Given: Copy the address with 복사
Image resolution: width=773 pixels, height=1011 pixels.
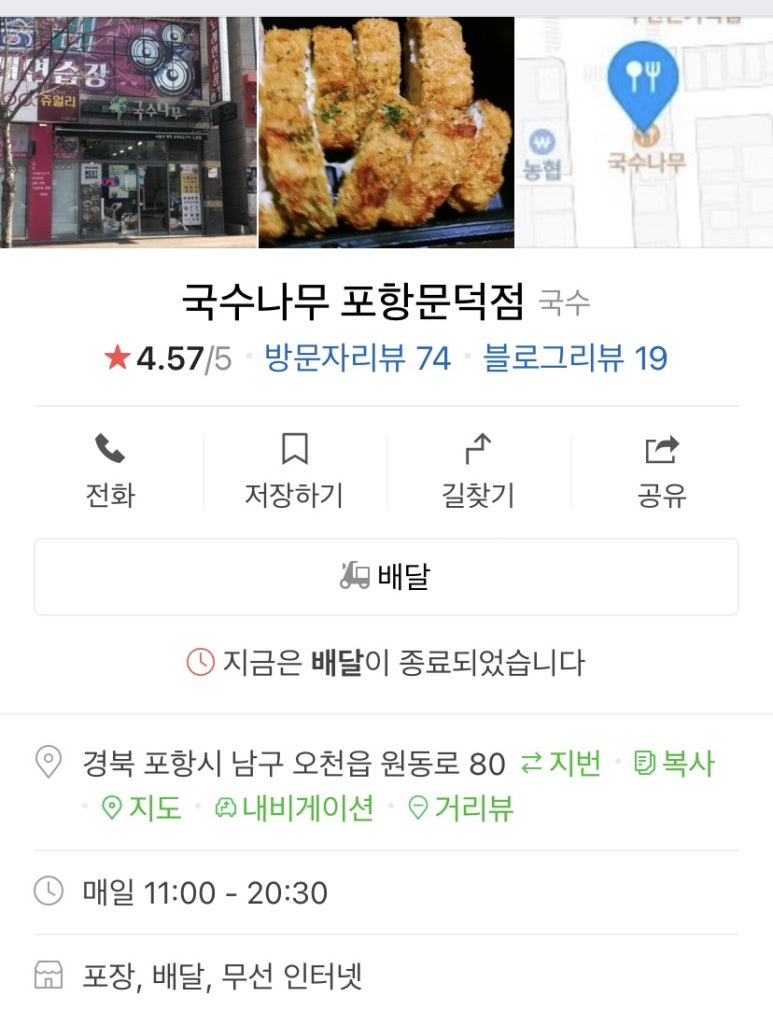Looking at the screenshot, I should [676, 764].
